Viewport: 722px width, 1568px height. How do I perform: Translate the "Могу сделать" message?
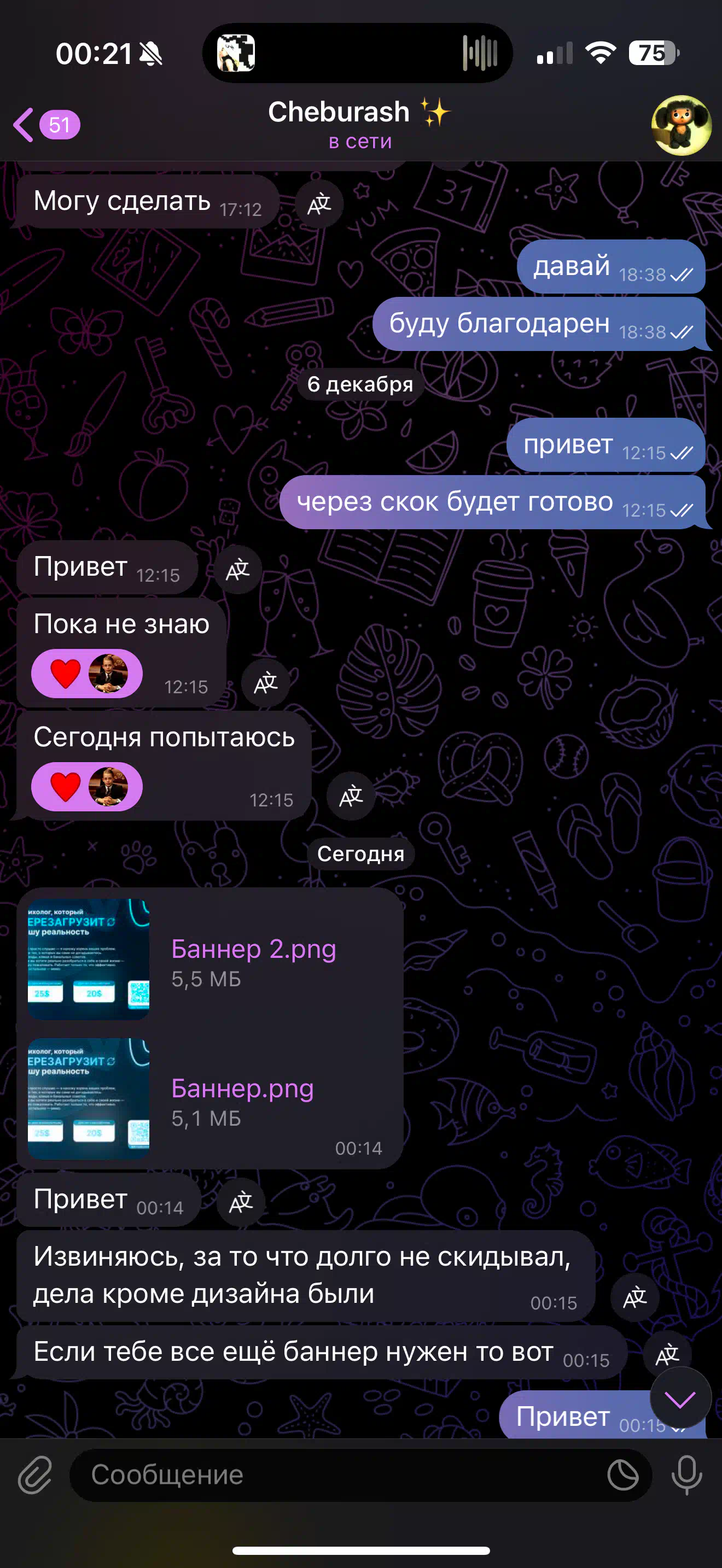pyautogui.click(x=319, y=204)
